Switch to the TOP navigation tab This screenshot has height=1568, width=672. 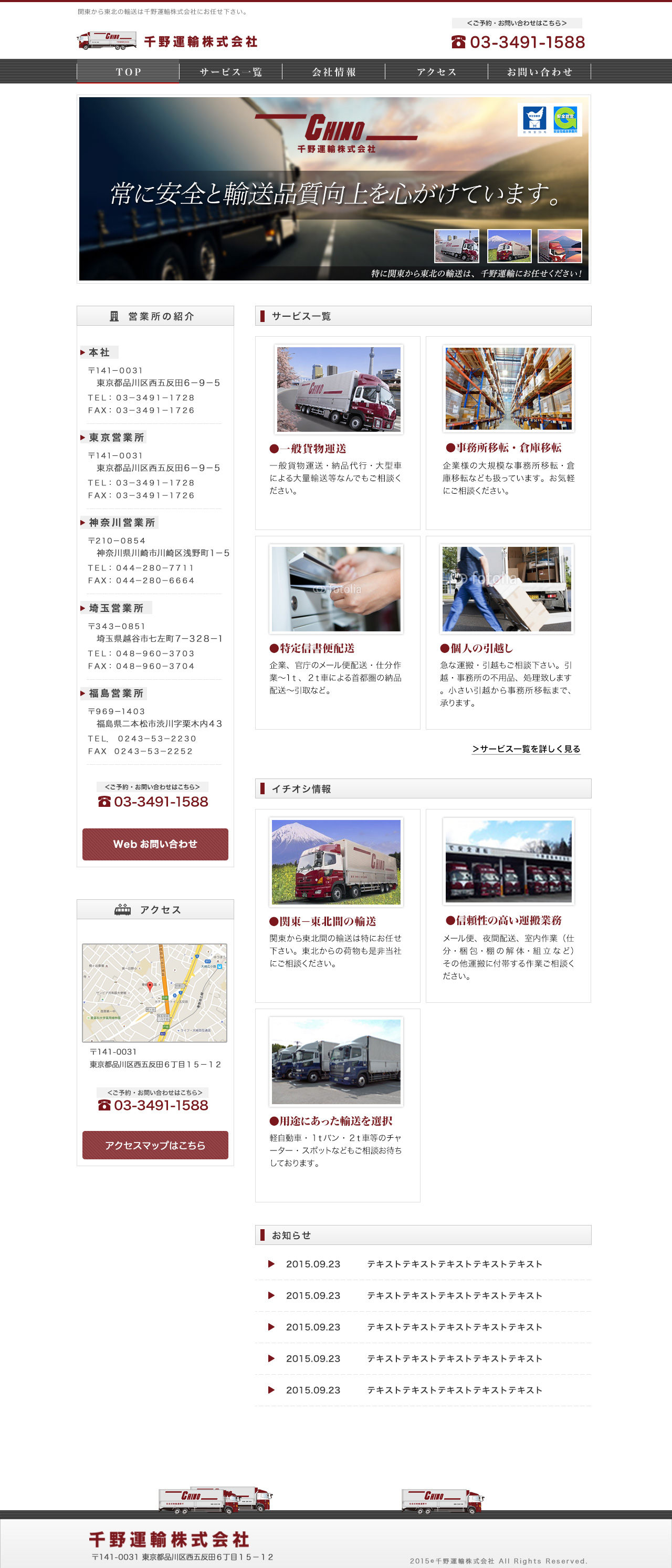tap(128, 72)
